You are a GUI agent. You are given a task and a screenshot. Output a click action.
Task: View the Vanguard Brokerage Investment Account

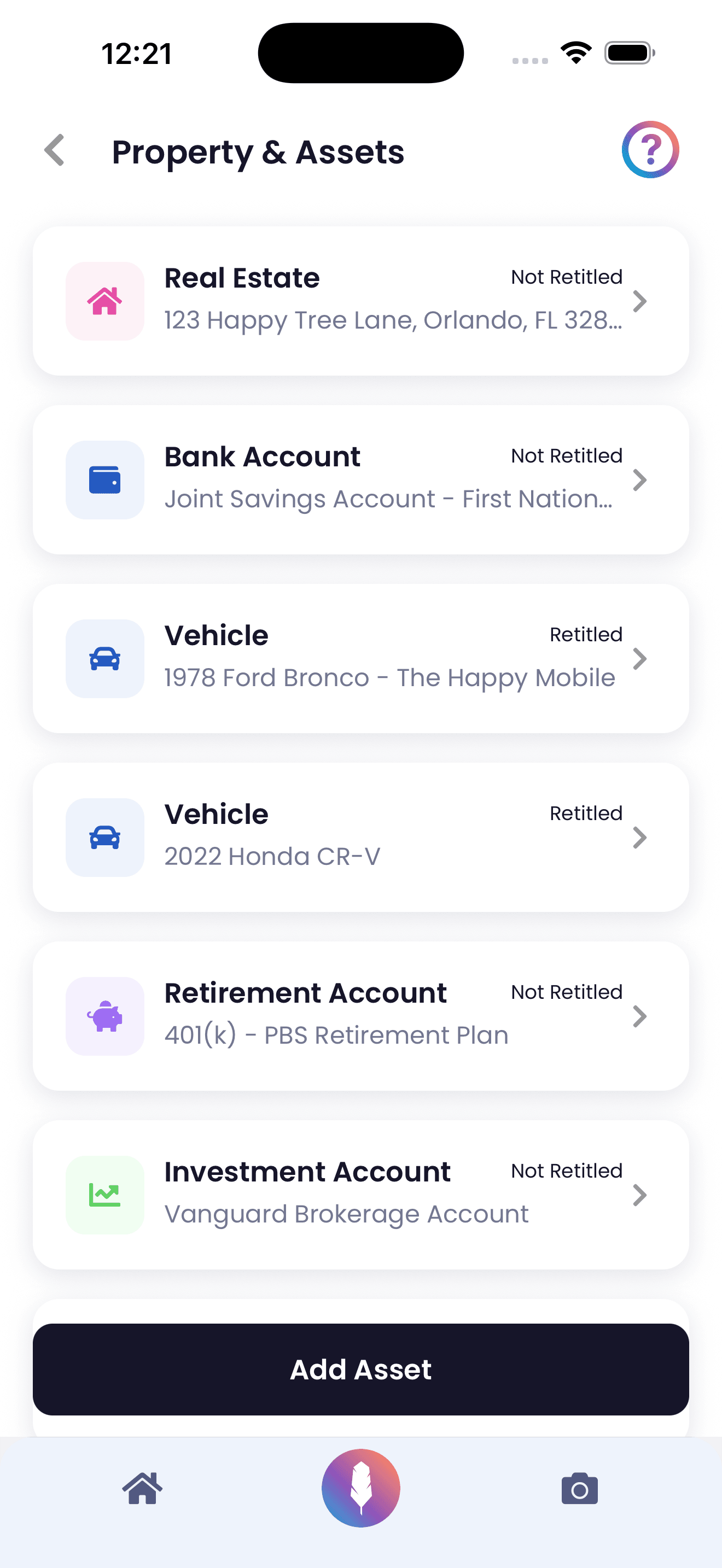coord(360,1194)
